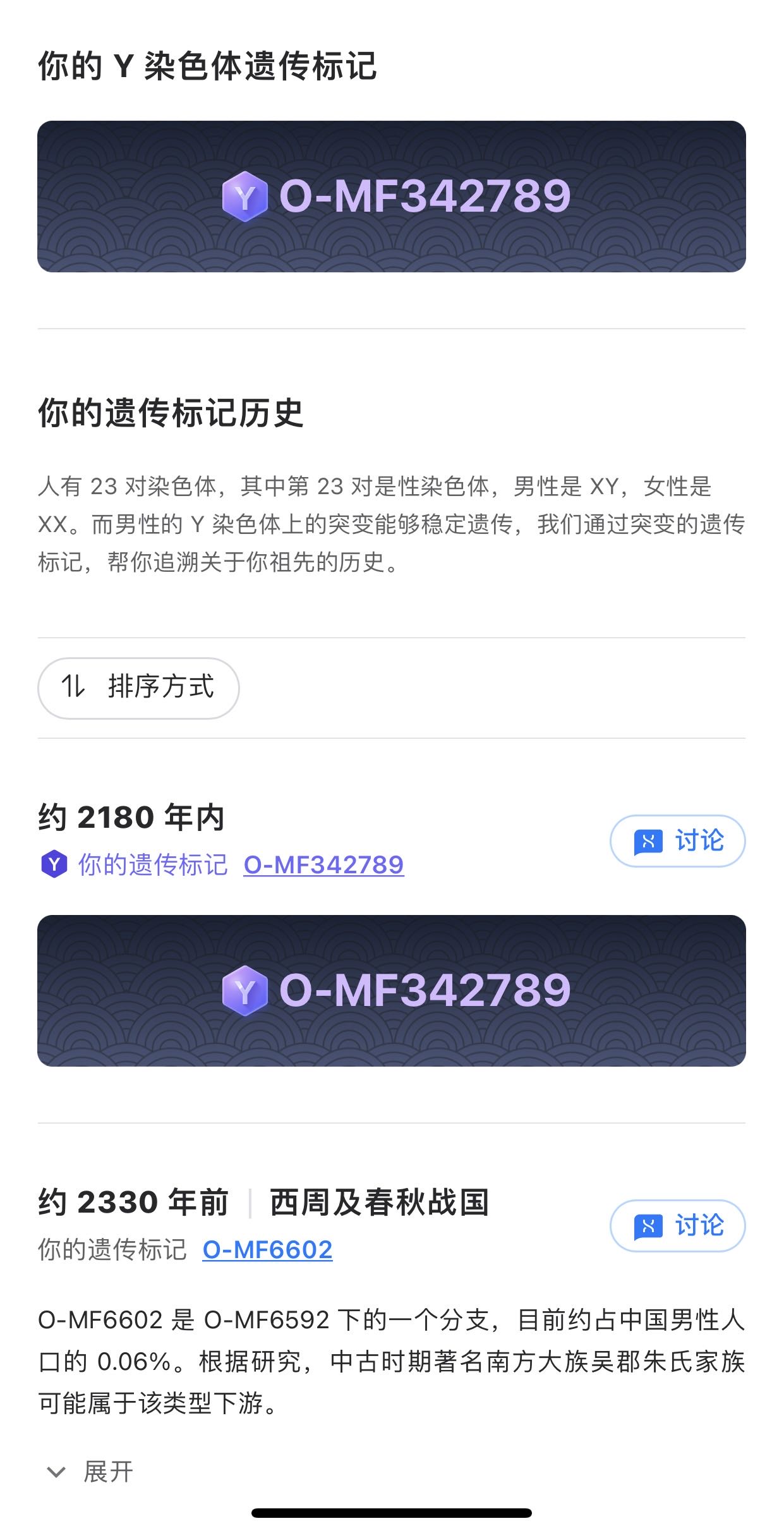784x1533 pixels.
Task: Tap 讨论 button for 约 2330 年前
Action: coord(677,1225)
